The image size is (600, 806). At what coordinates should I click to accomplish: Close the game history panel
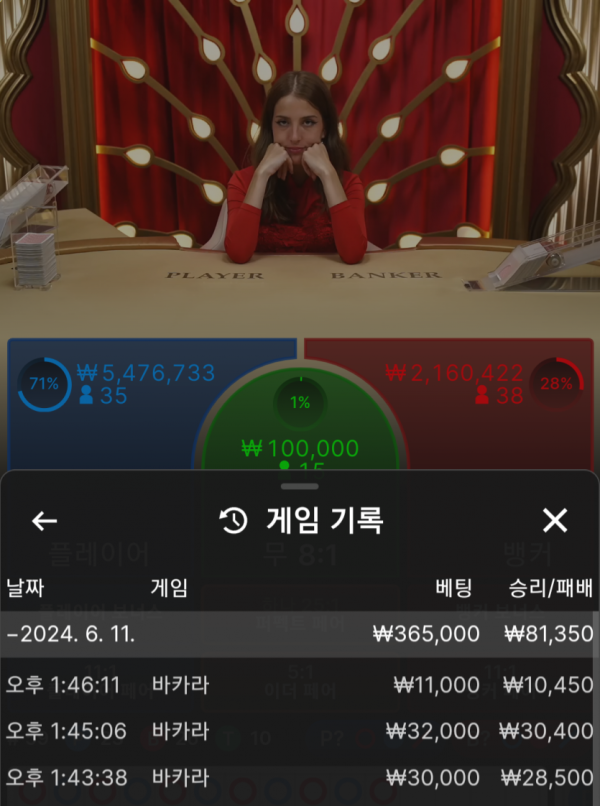(554, 520)
